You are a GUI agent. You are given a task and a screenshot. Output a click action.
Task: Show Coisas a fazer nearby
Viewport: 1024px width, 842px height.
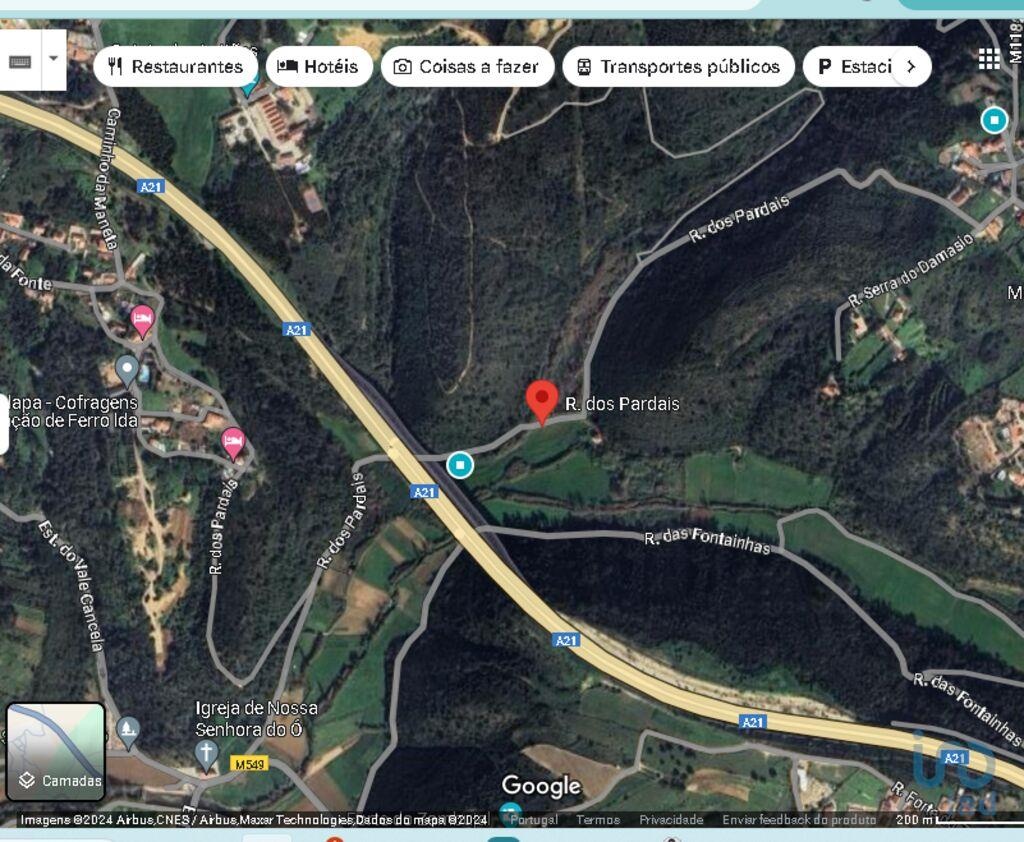[x=467, y=67]
